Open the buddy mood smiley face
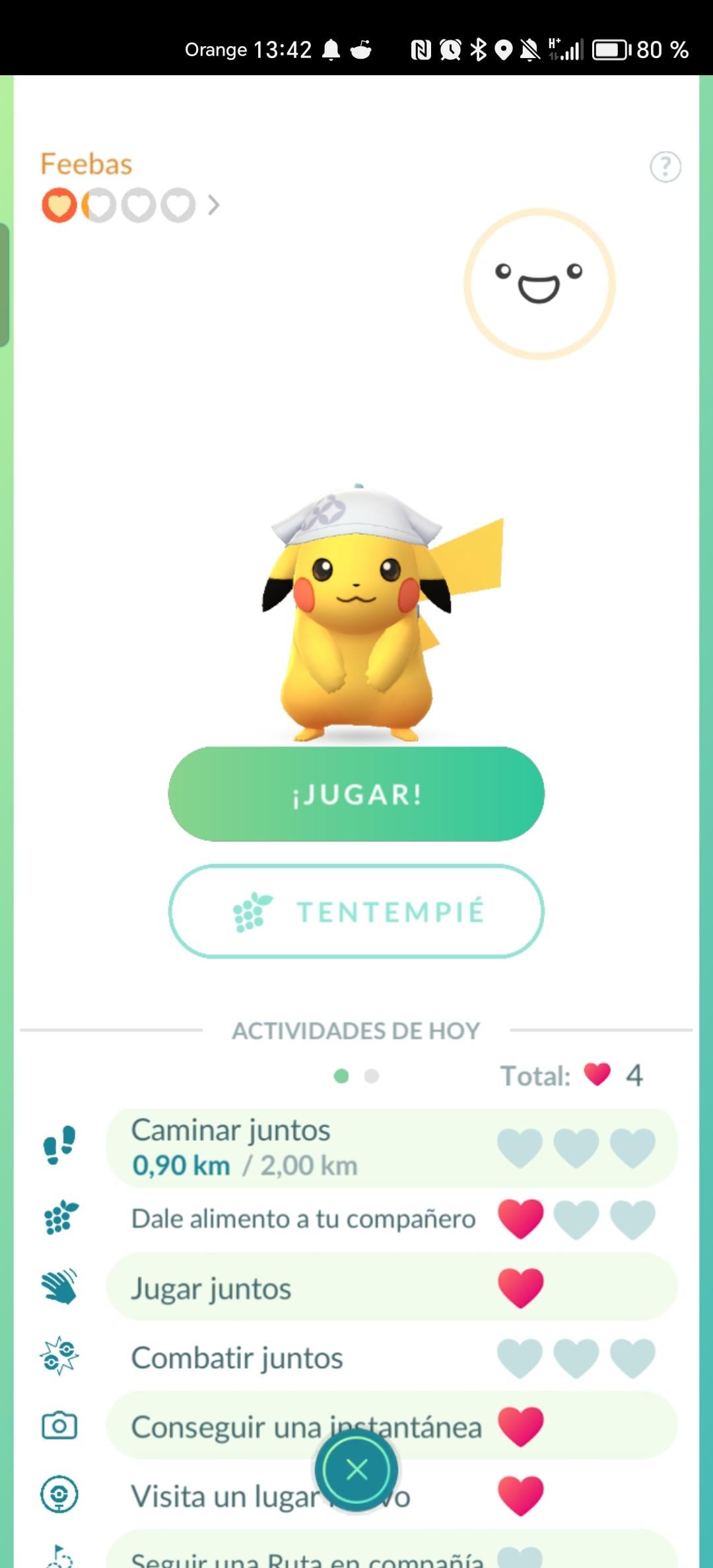 pyautogui.click(x=539, y=284)
